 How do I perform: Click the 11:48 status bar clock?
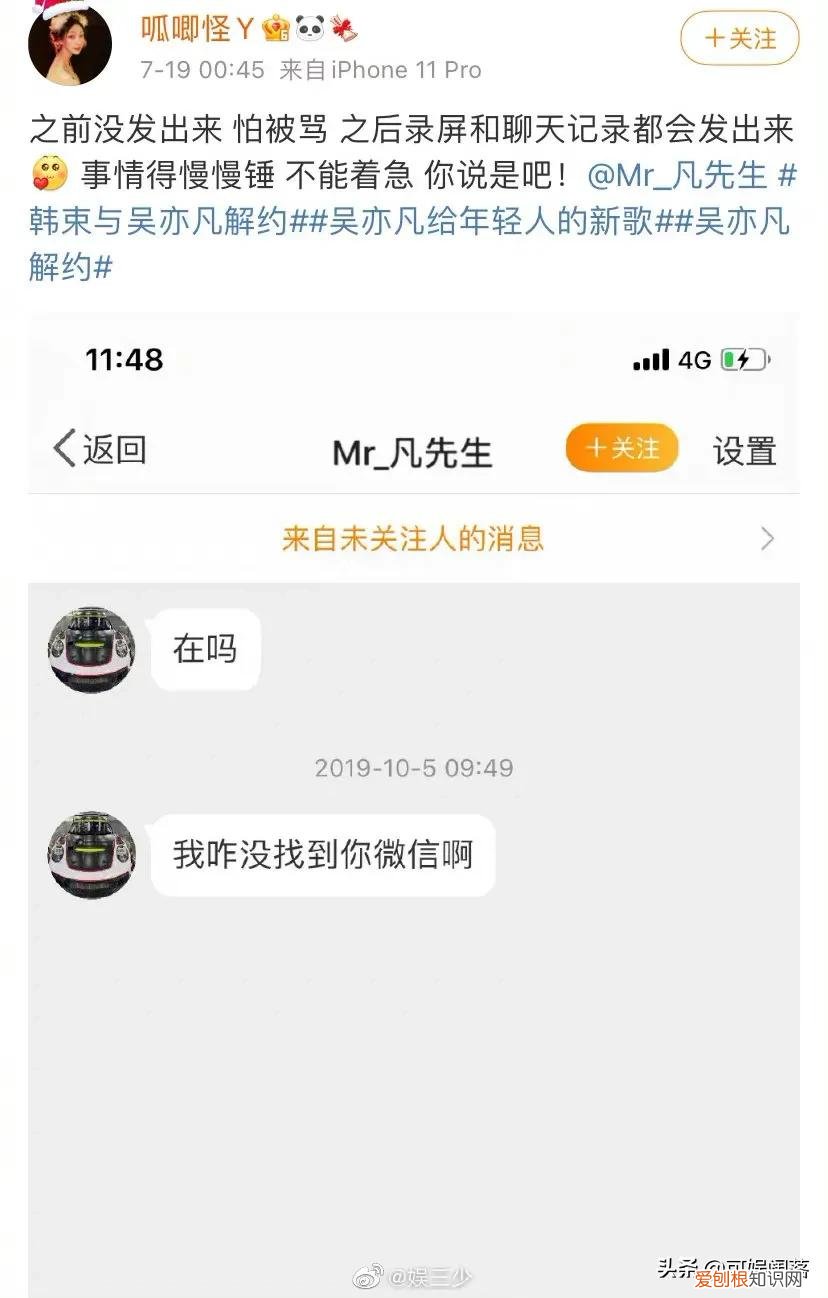(123, 360)
